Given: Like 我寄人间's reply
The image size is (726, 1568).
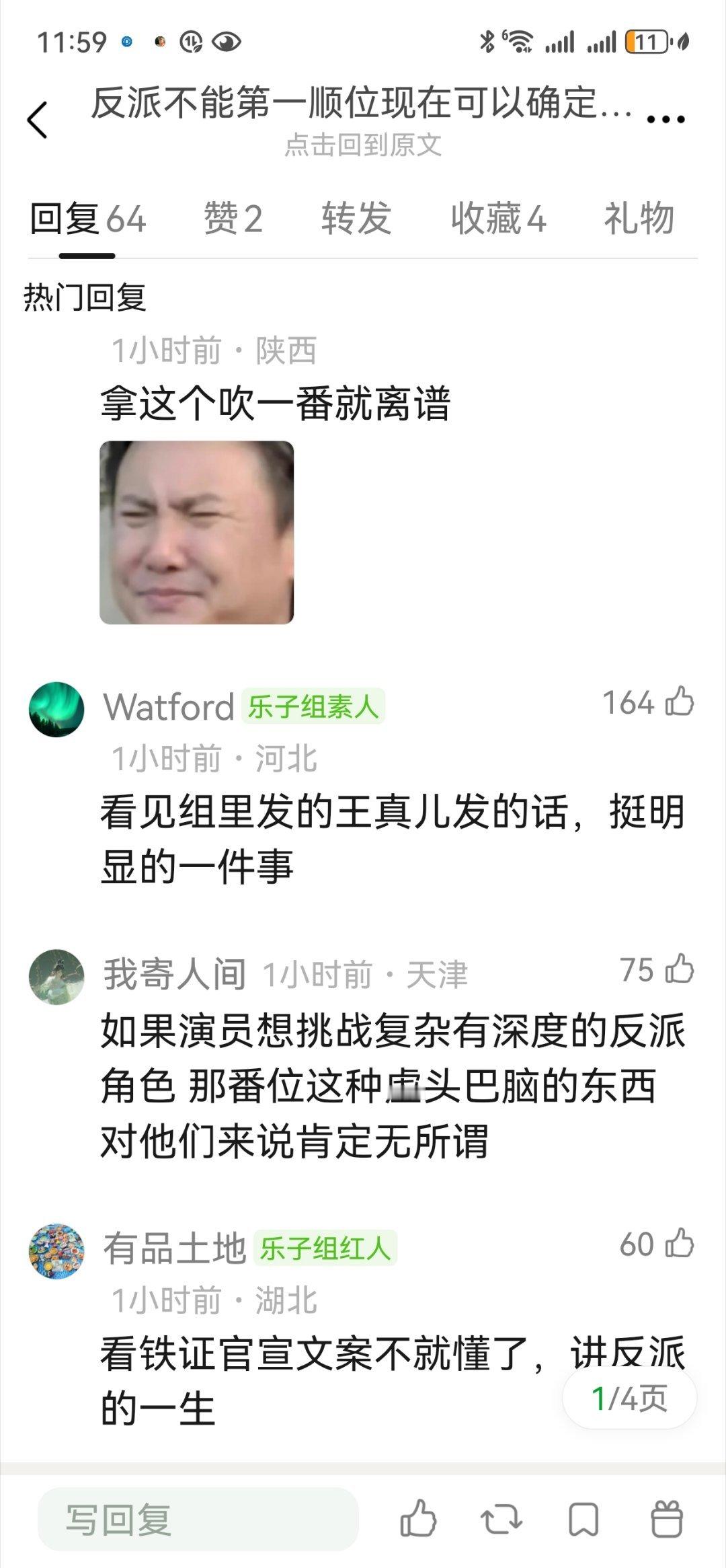Looking at the screenshot, I should [680, 969].
